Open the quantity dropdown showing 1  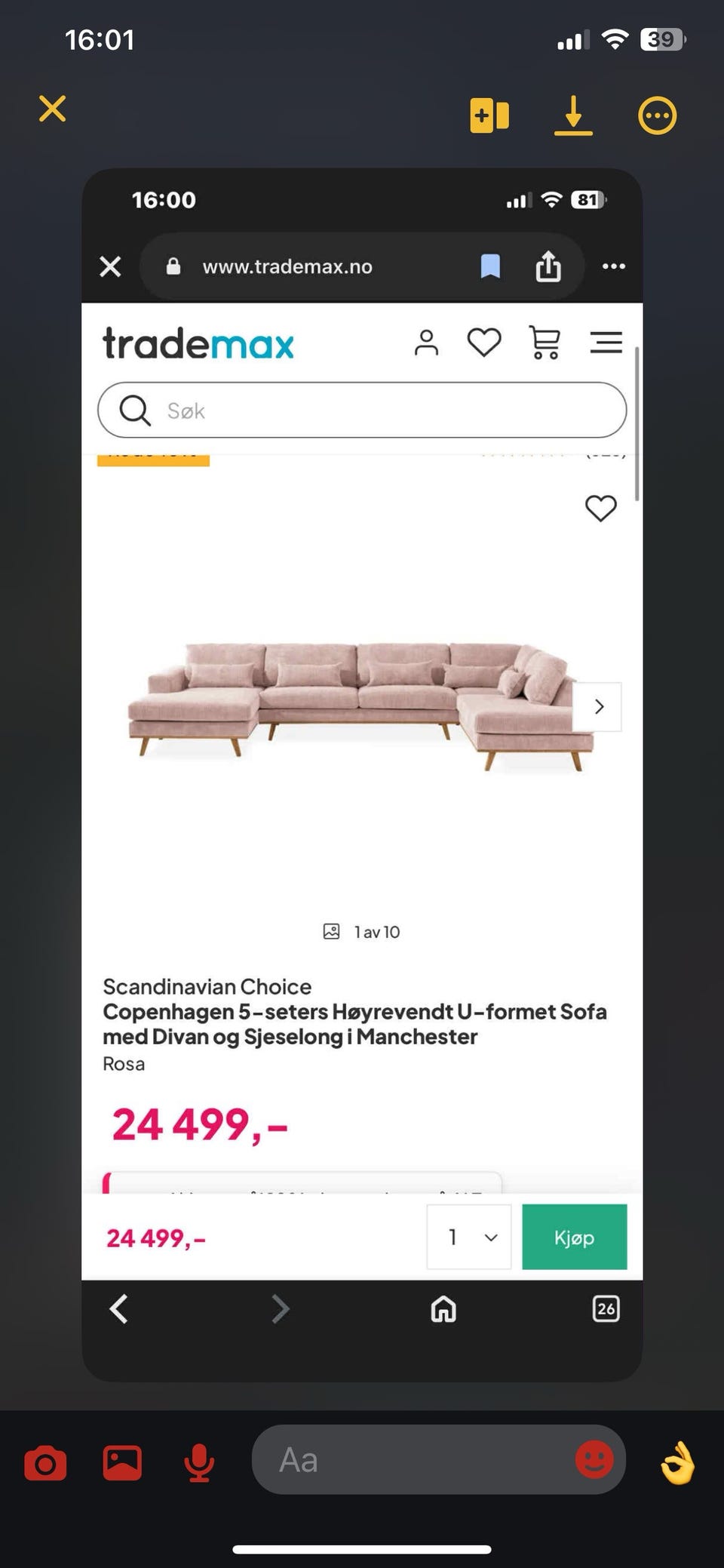468,1237
